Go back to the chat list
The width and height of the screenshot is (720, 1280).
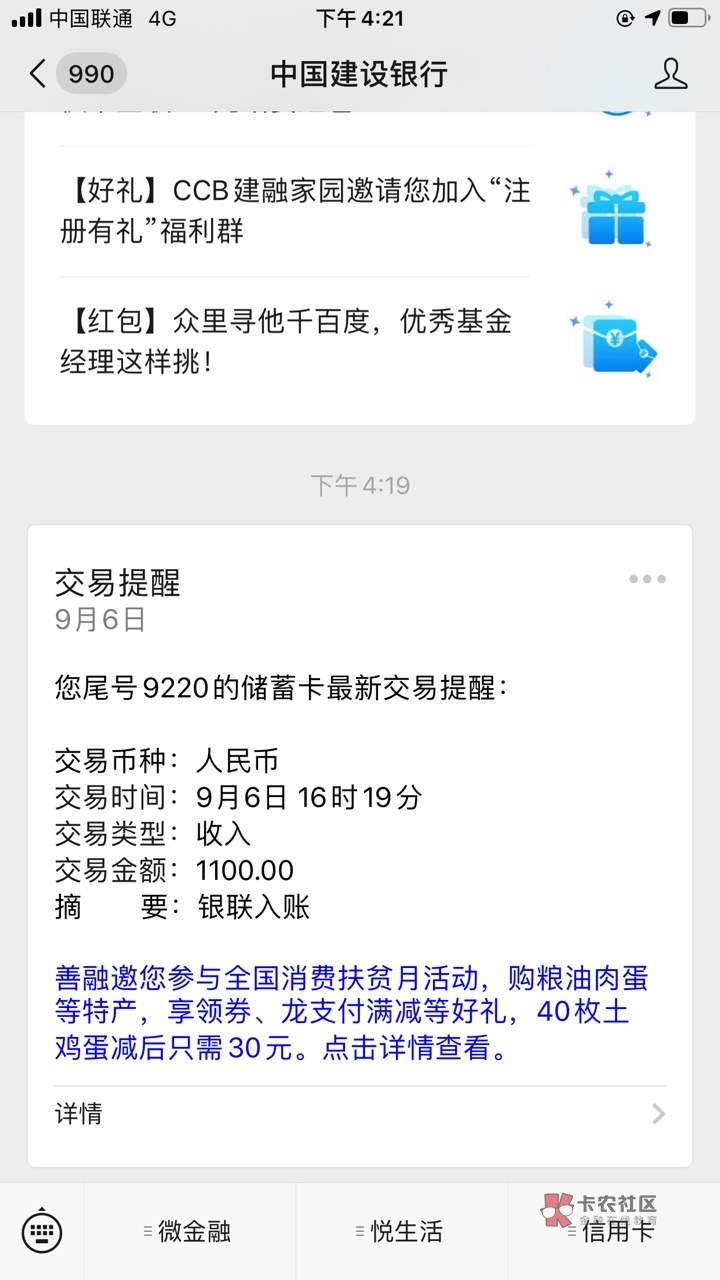[x=76, y=73]
